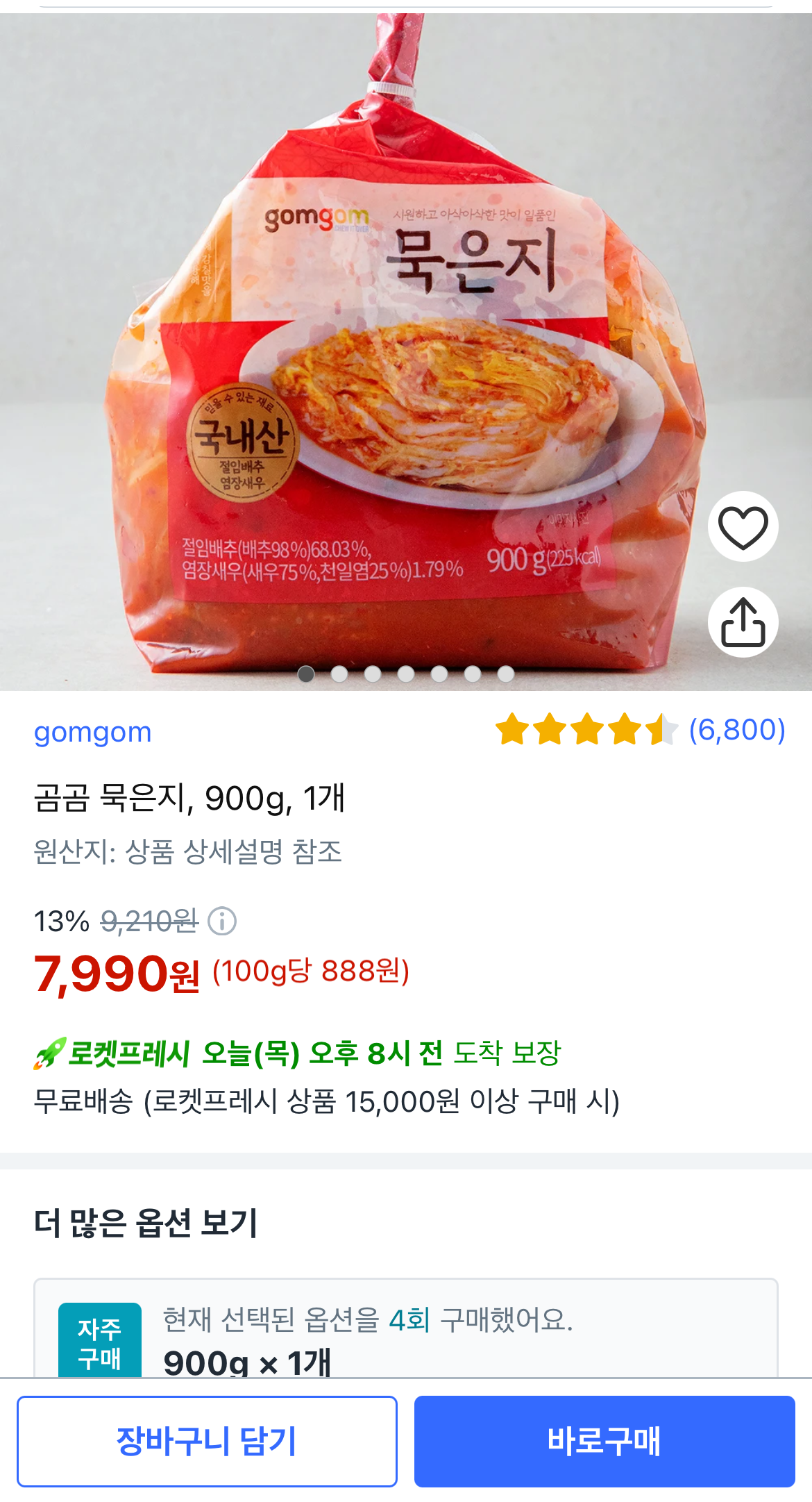812x1502 pixels.
Task: Open the gomgom brand link
Action: pyautogui.click(x=92, y=732)
